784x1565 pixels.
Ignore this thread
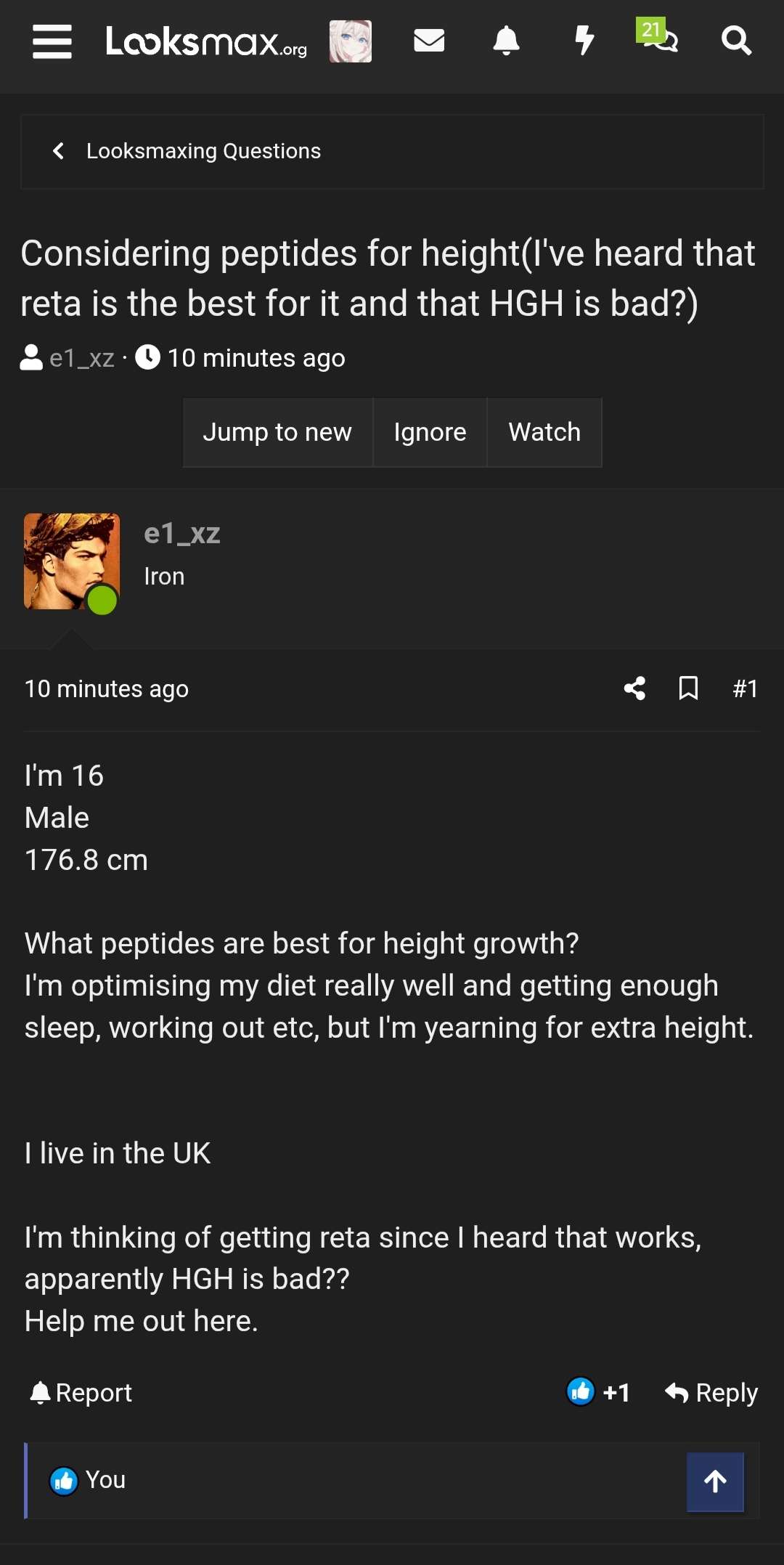430,432
